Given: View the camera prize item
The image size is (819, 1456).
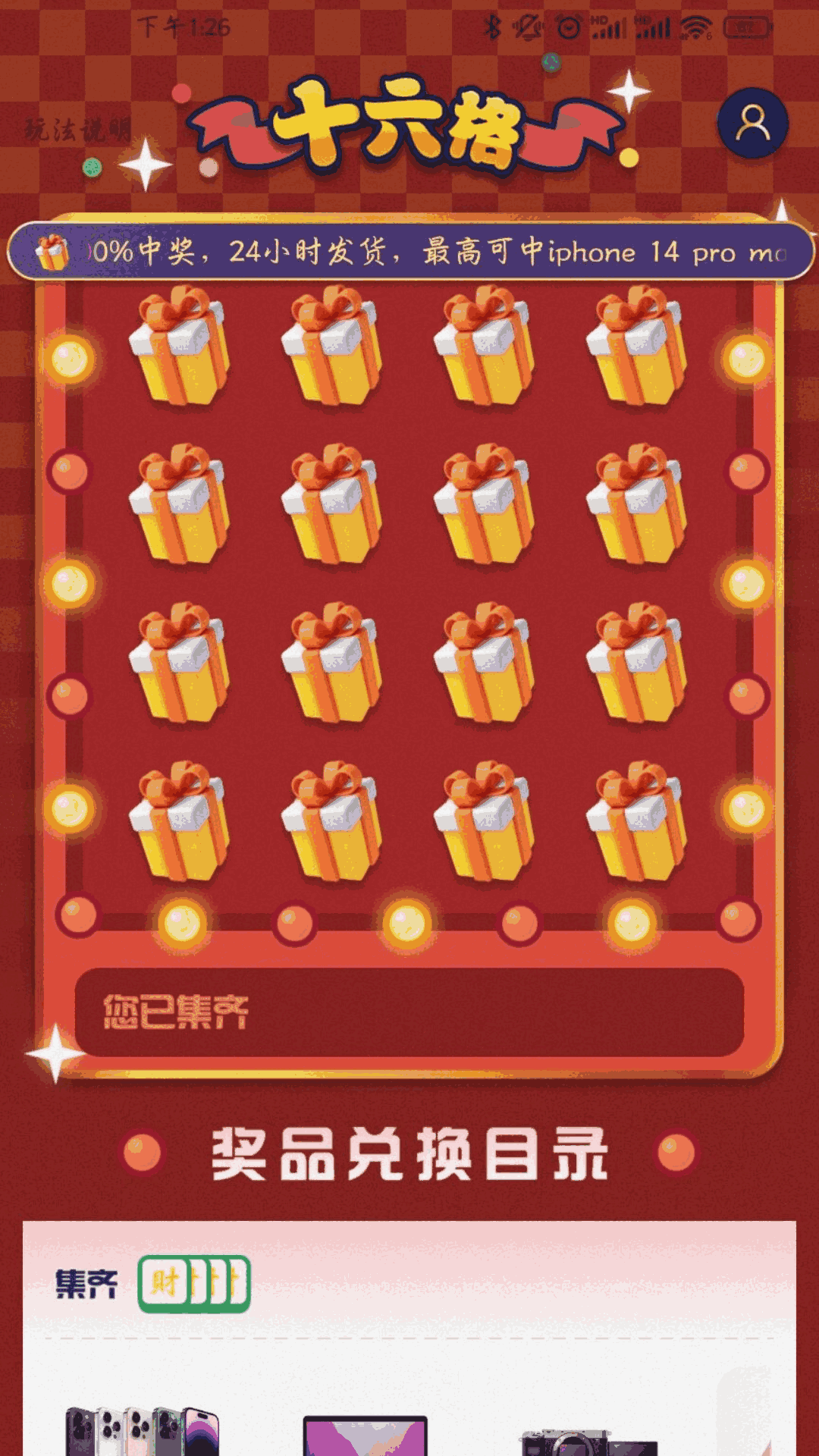Looking at the screenshot, I should [x=588, y=1439].
